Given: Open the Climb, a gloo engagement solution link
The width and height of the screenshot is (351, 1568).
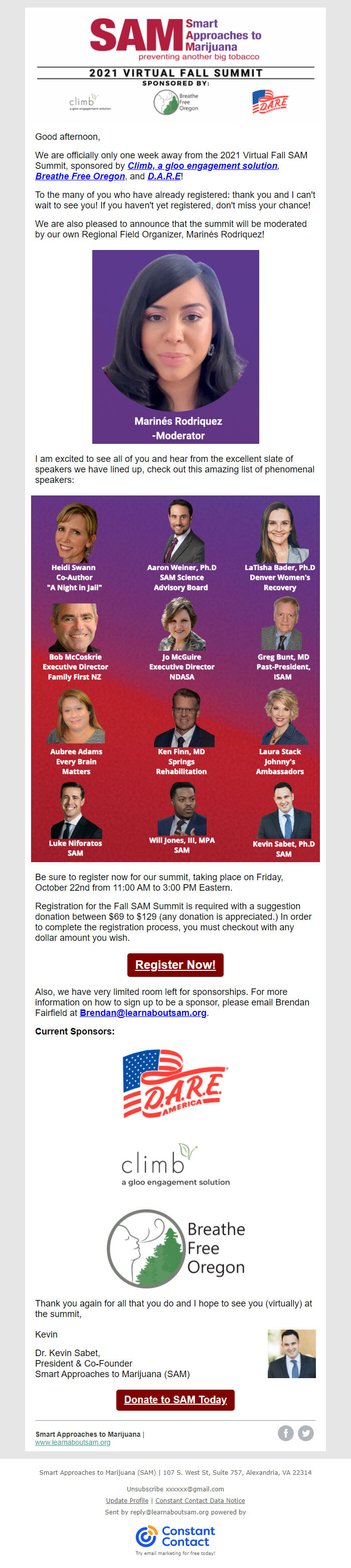Looking at the screenshot, I should coord(202,165).
